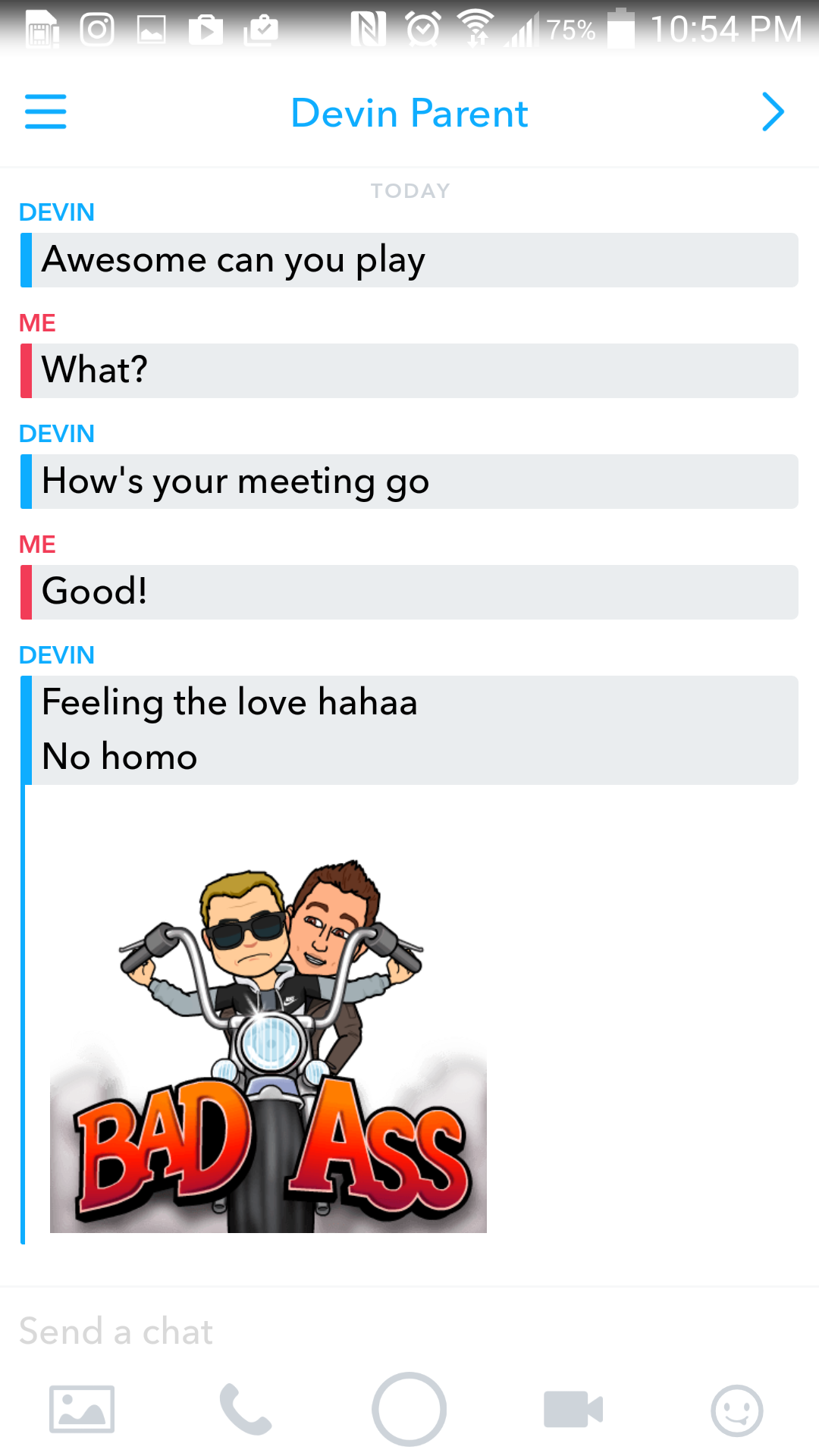819x1456 pixels.
Task: Open the hamburger menu
Action: [45, 112]
